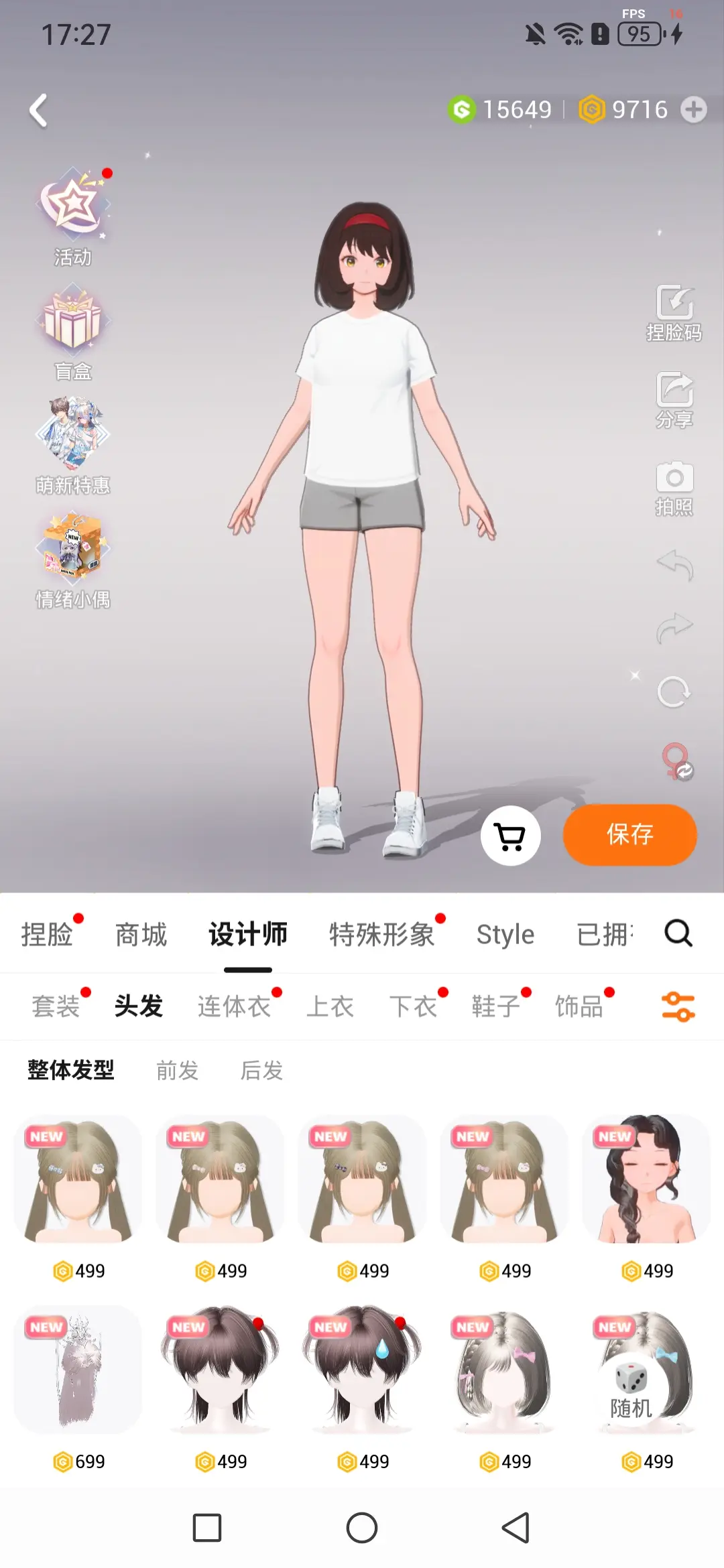Open the shopping cart
724x1568 pixels.
(511, 836)
